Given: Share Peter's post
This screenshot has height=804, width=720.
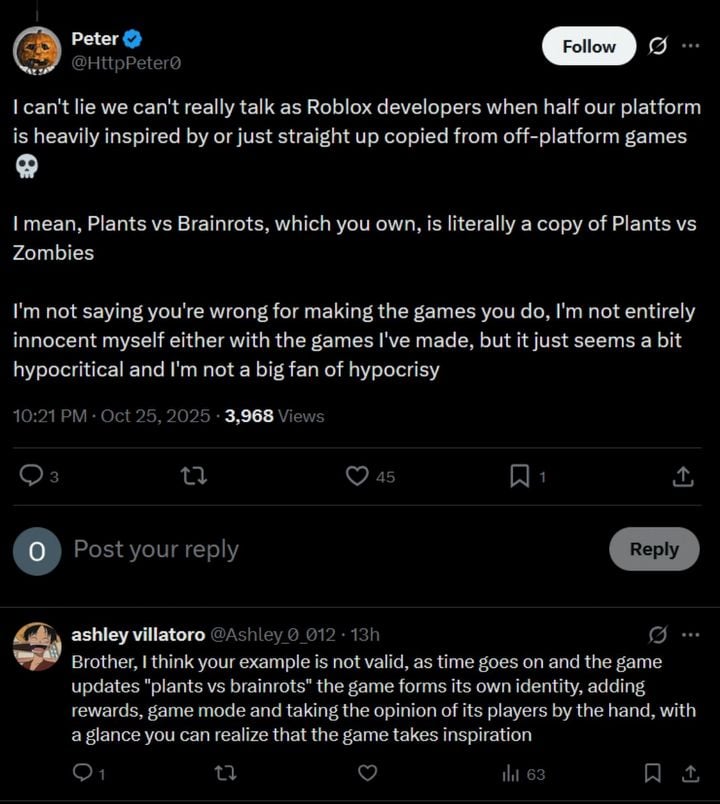Looking at the screenshot, I should (683, 476).
